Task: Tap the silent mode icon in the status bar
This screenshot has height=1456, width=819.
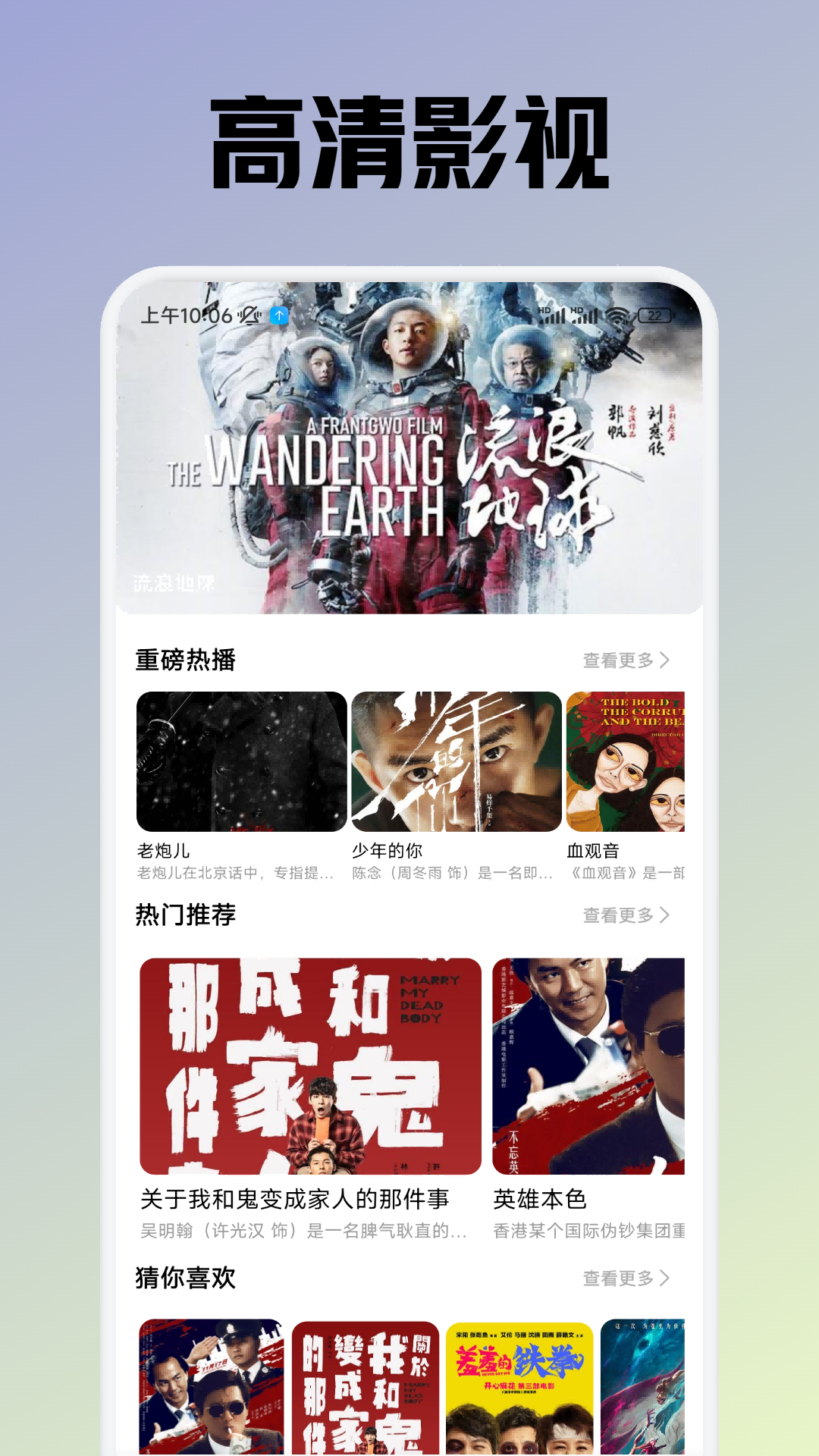Action: pyautogui.click(x=247, y=315)
